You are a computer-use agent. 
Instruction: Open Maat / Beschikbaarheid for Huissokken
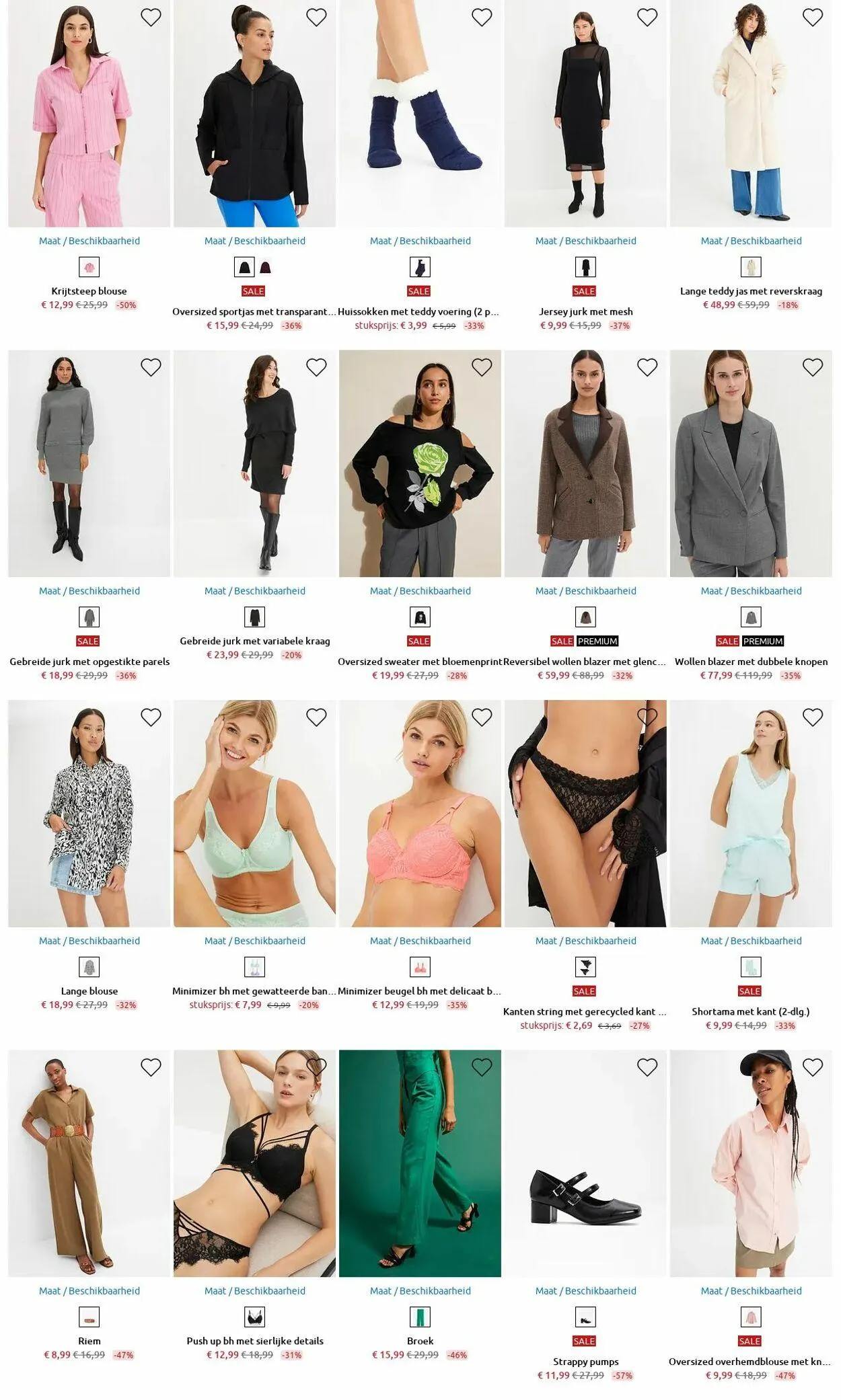coord(420,241)
